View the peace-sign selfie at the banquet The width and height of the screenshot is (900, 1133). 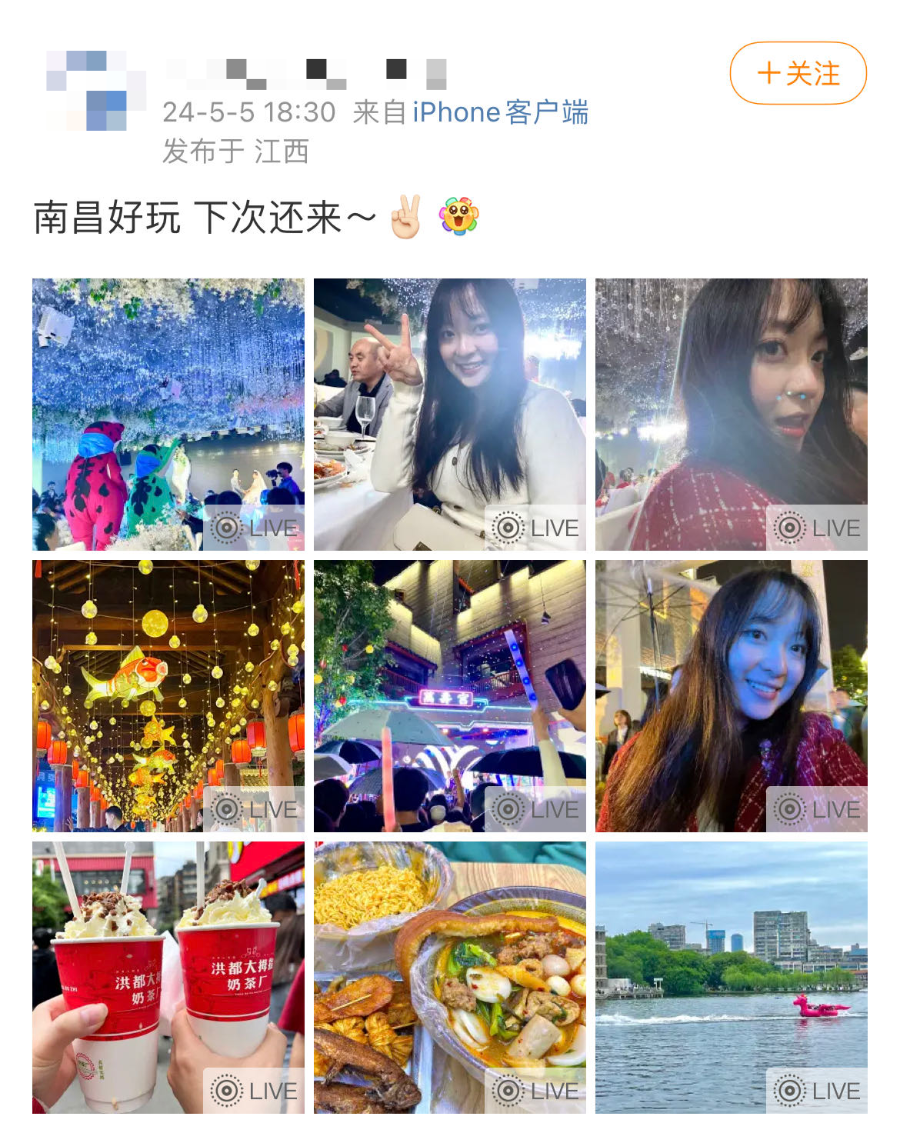coord(450,414)
